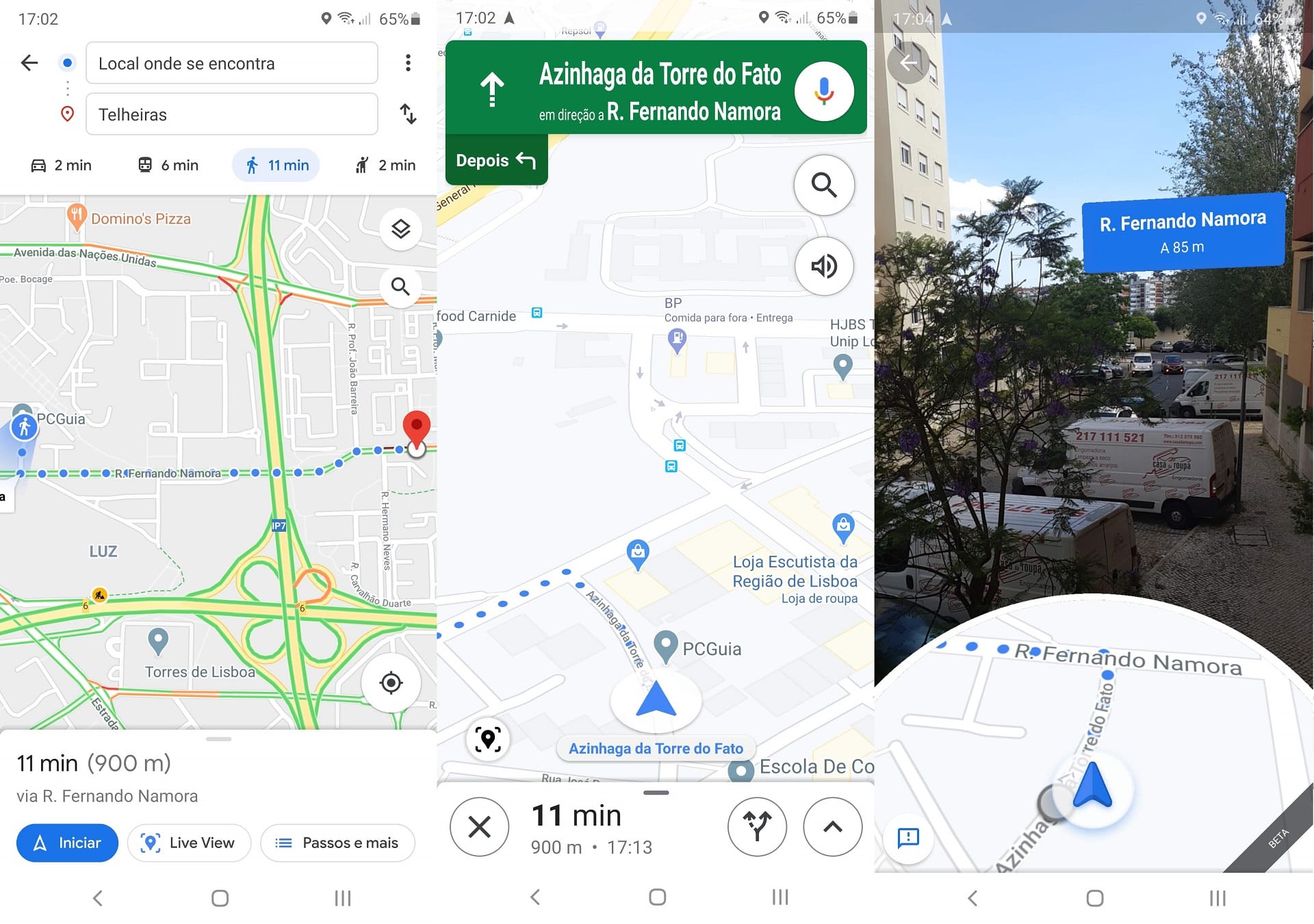The height and width of the screenshot is (924, 1314).
Task: Open the map layers button
Action: click(400, 229)
